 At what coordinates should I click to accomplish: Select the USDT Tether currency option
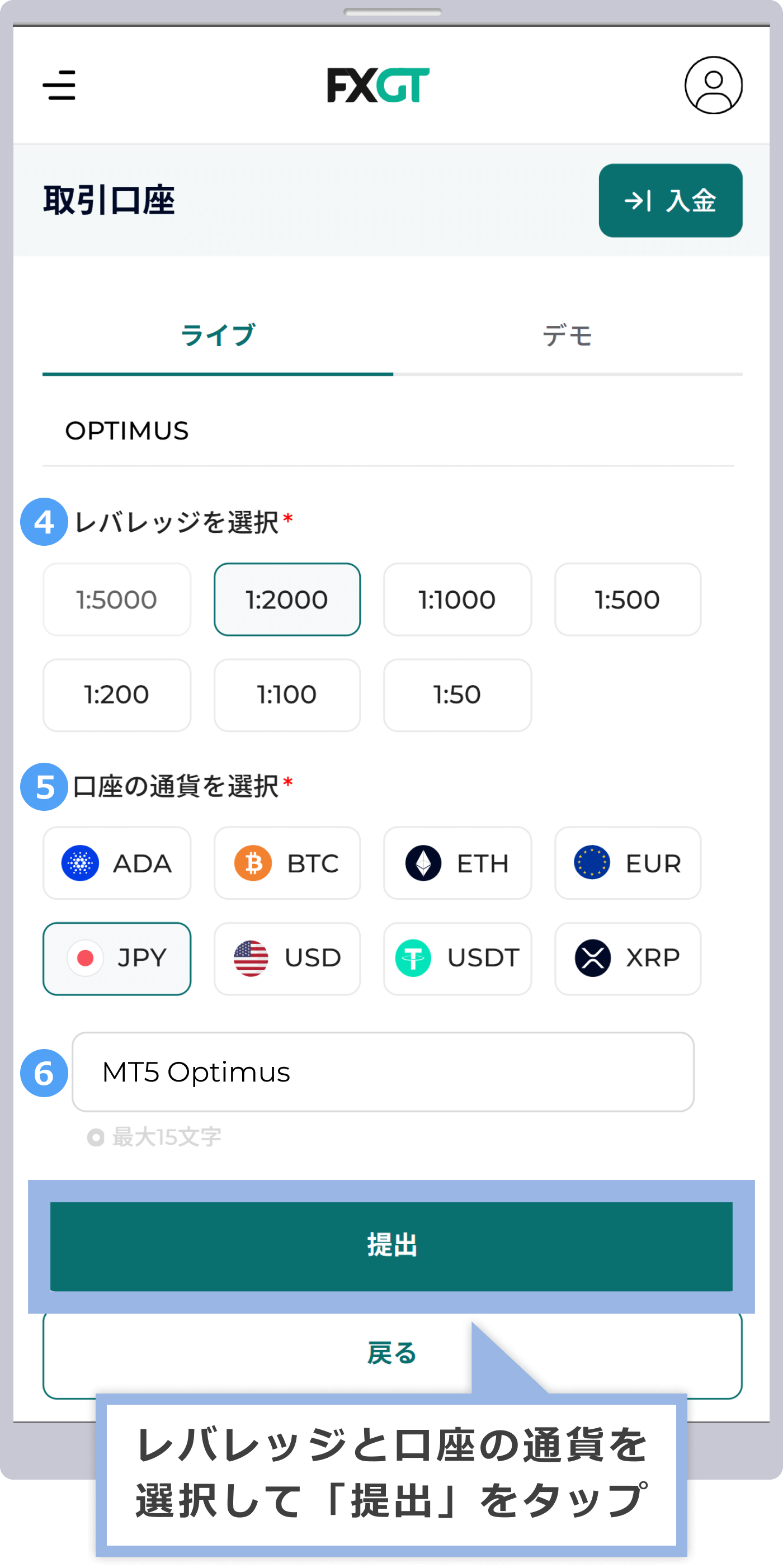click(x=457, y=957)
